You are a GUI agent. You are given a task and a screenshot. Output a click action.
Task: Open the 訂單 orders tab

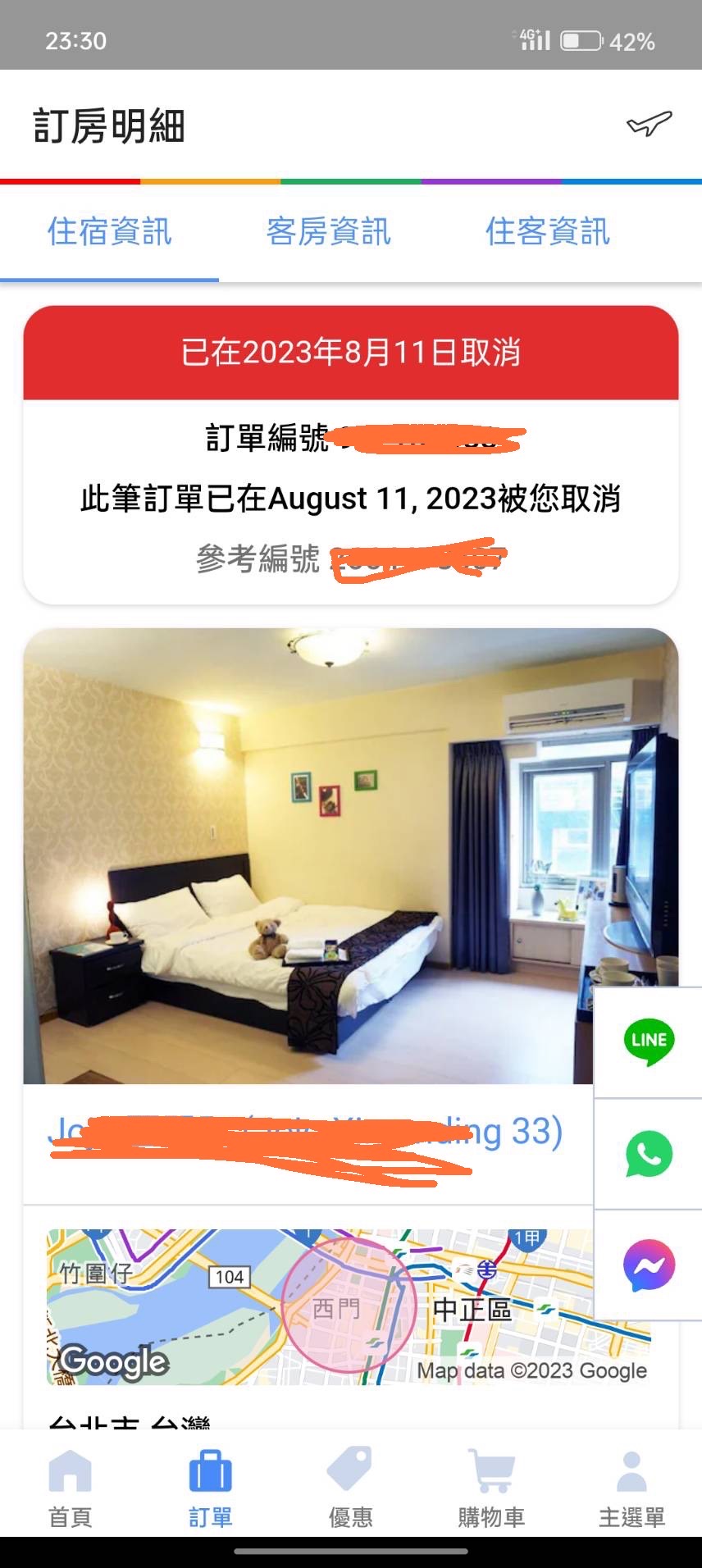tap(210, 1488)
